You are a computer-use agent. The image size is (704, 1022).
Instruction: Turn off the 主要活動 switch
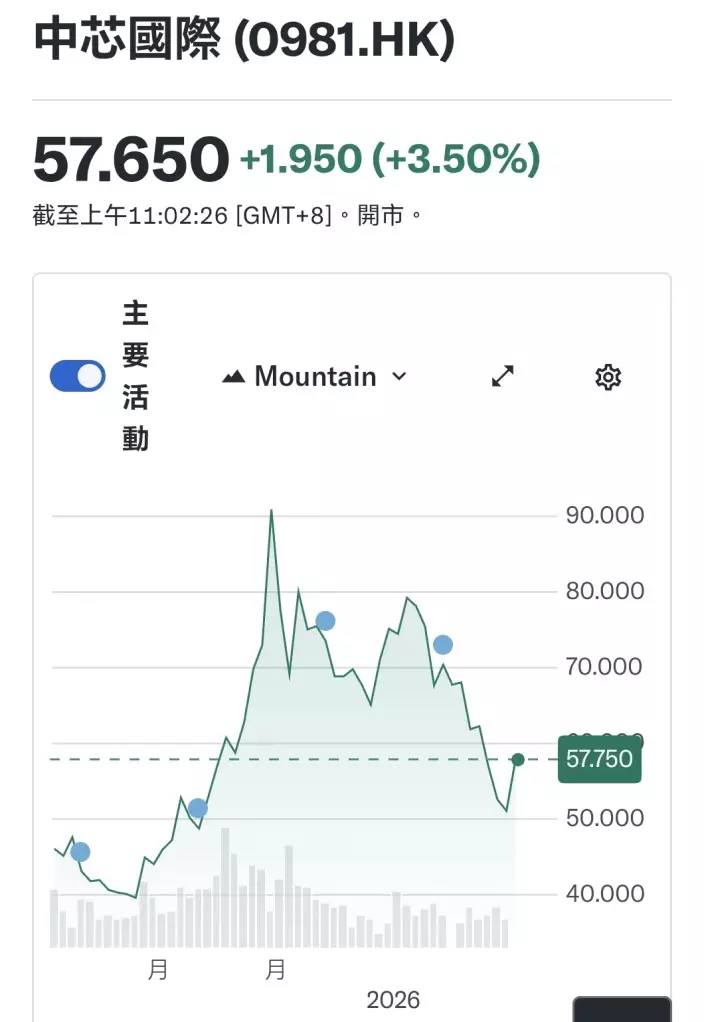[x=78, y=376]
